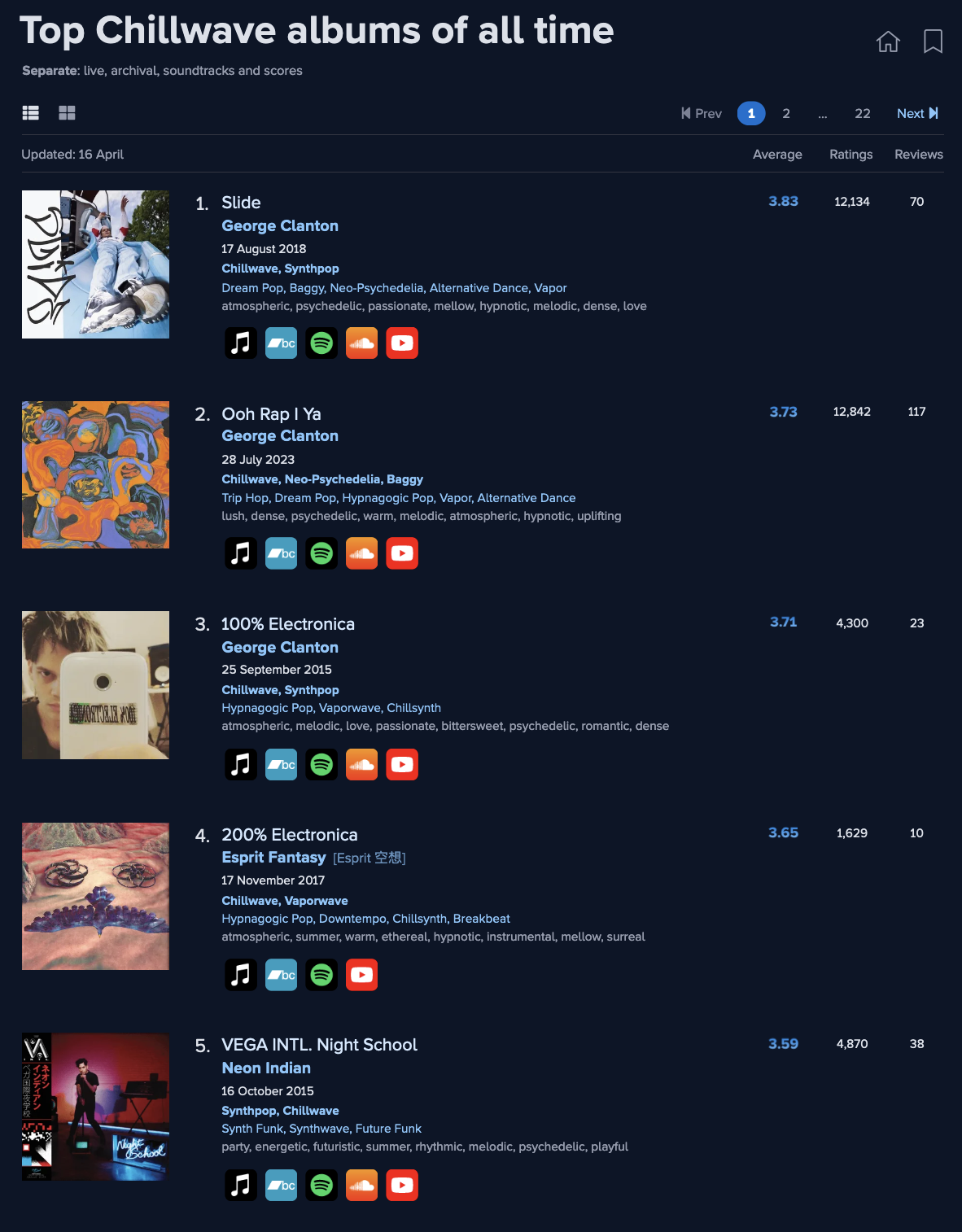Viewport: 962px width, 1232px height.
Task: Play VEGA INTL. Night School on Apple Music
Action: point(241,1186)
